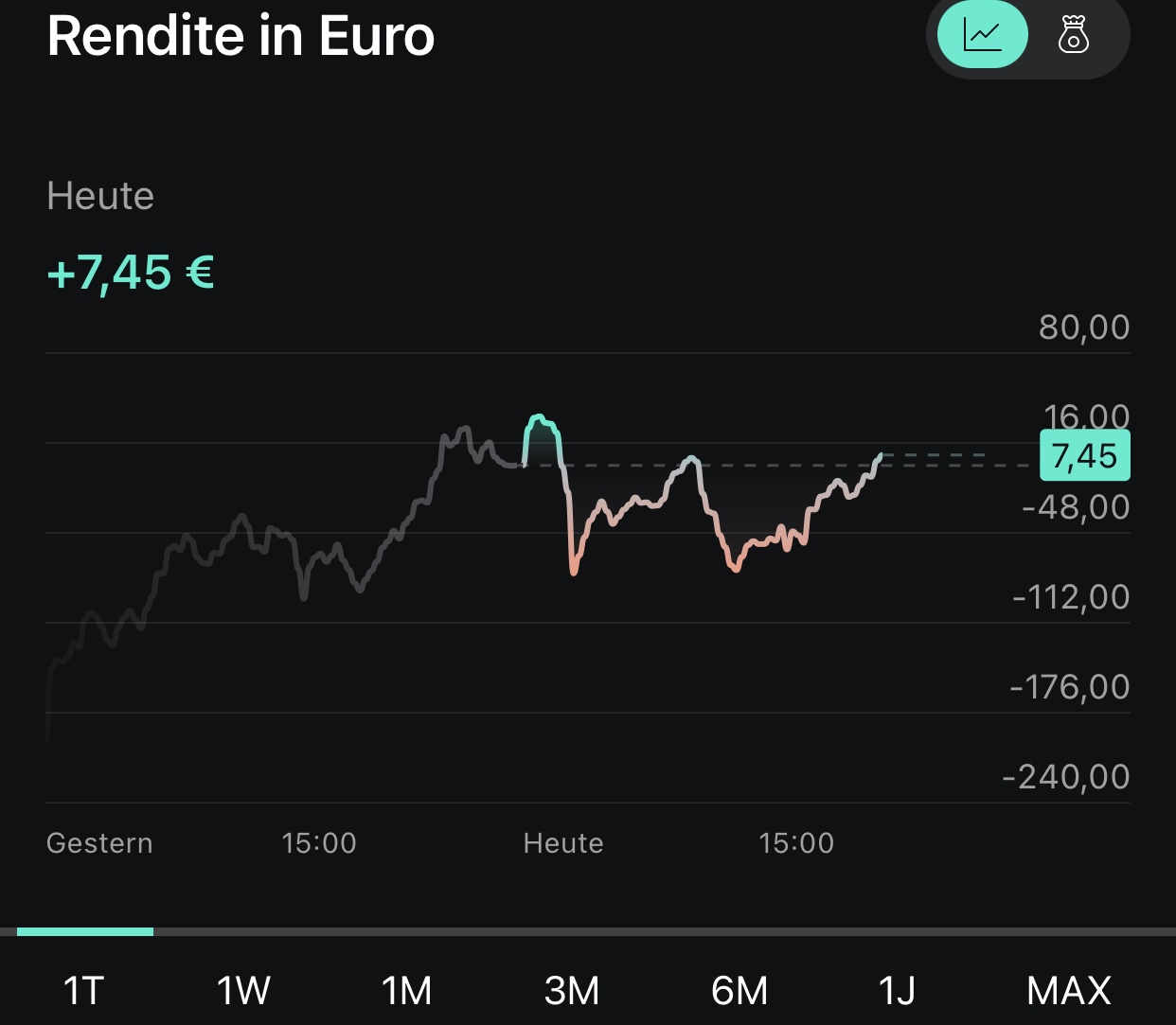Switch chart to the 1M range

point(406,990)
